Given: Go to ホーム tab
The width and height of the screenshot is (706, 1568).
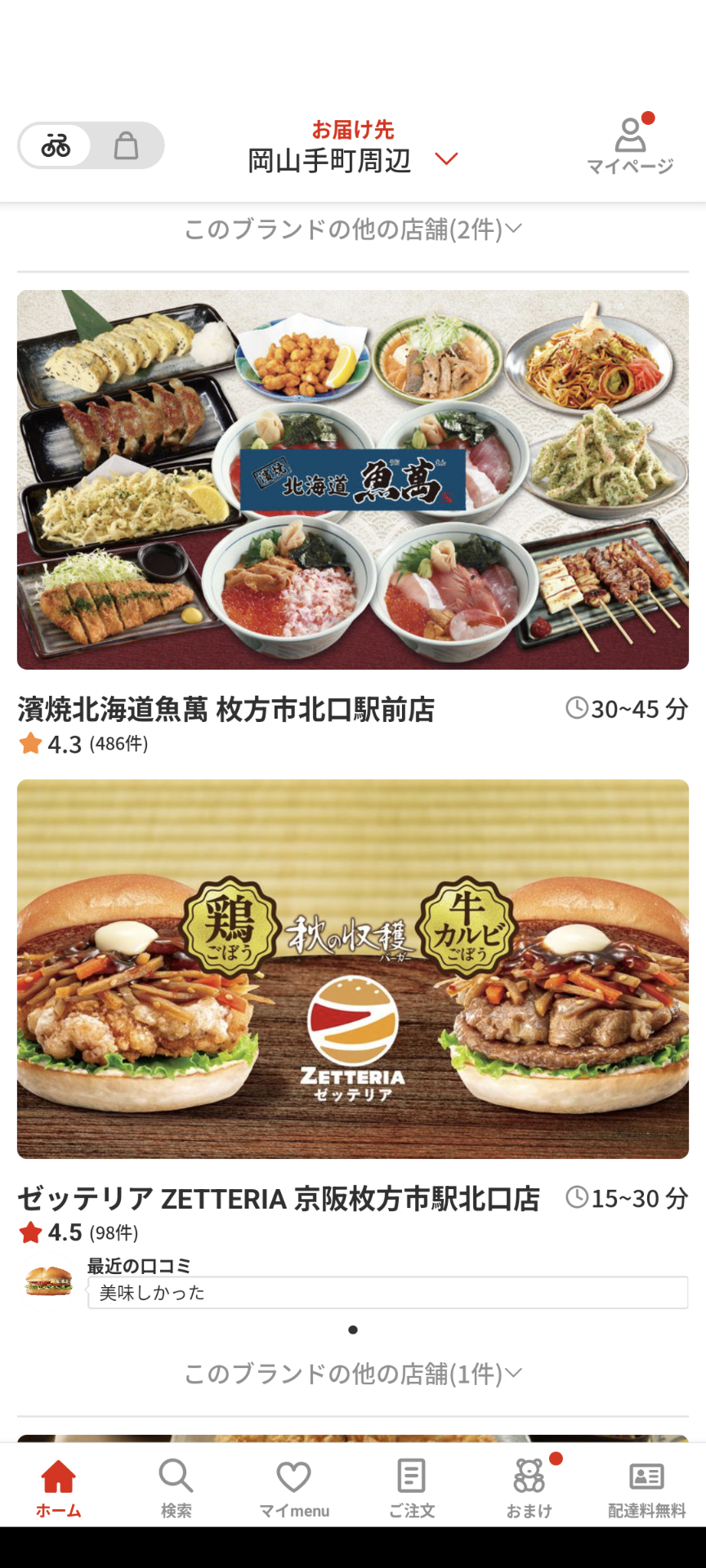Looking at the screenshot, I should coord(59,1488).
